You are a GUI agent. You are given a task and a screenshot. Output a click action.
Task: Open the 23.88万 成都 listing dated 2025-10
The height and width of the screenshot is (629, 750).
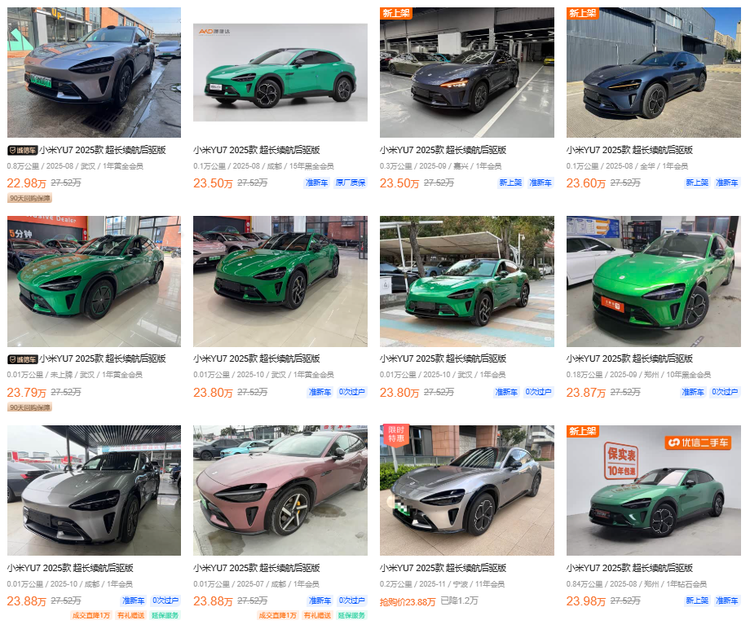pyautogui.click(x=93, y=490)
